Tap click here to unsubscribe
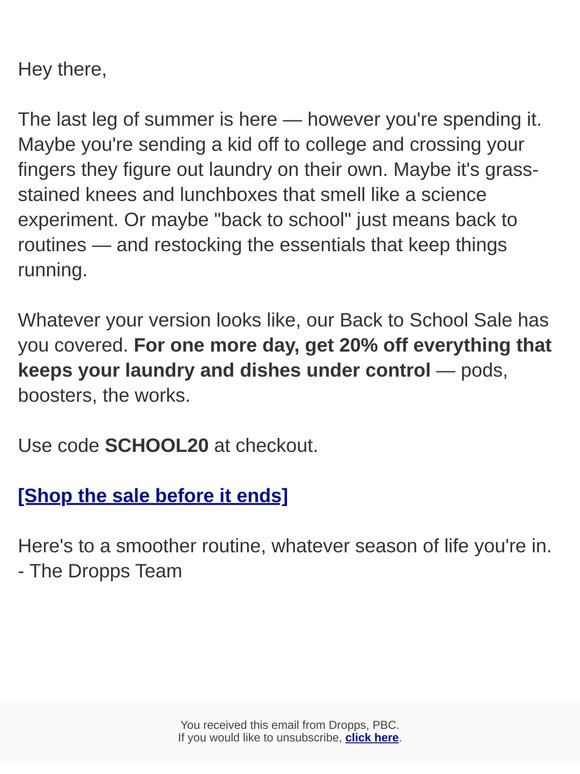The width and height of the screenshot is (580, 774). (372, 737)
